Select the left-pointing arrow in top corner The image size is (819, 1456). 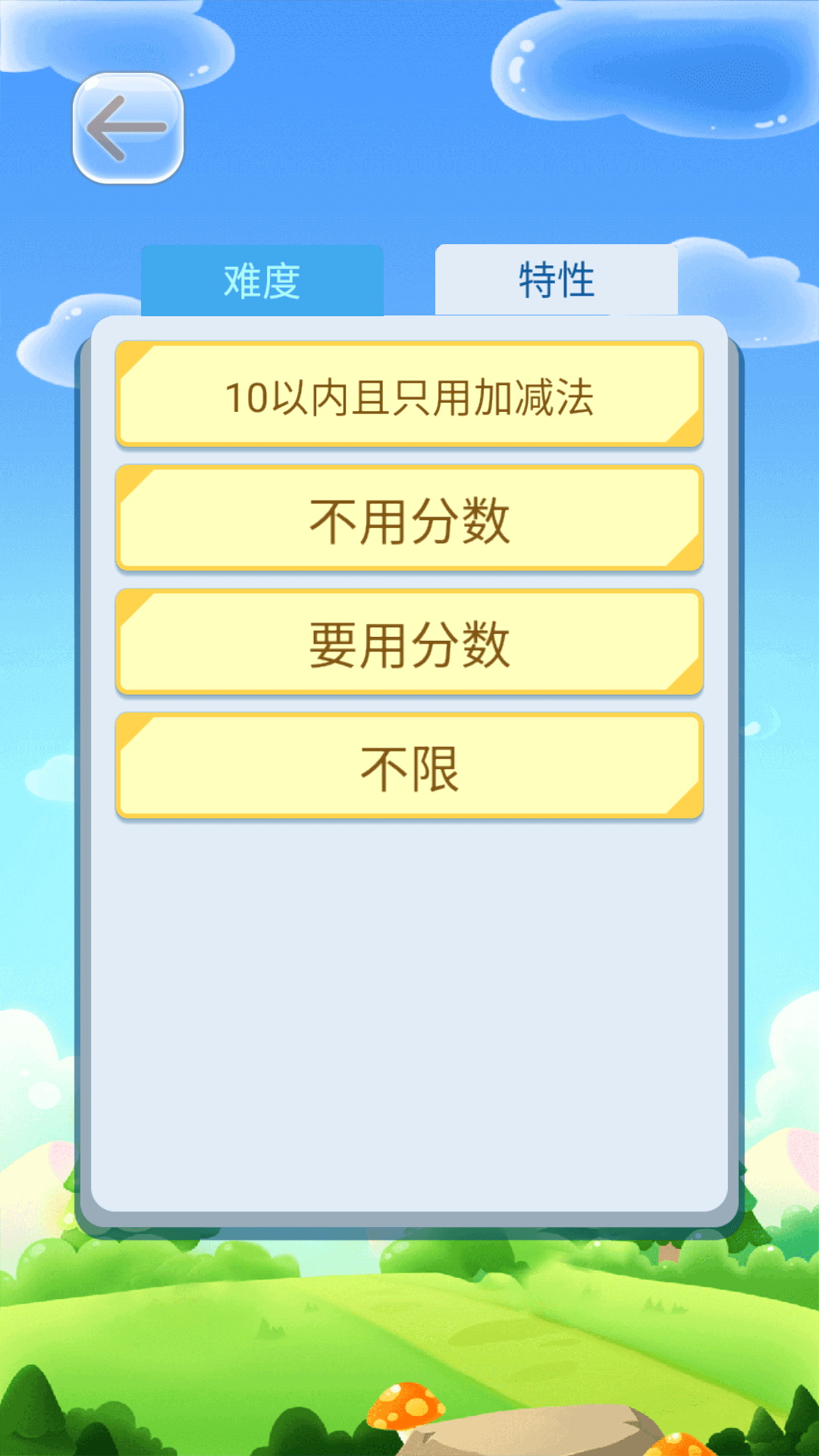click(x=127, y=130)
